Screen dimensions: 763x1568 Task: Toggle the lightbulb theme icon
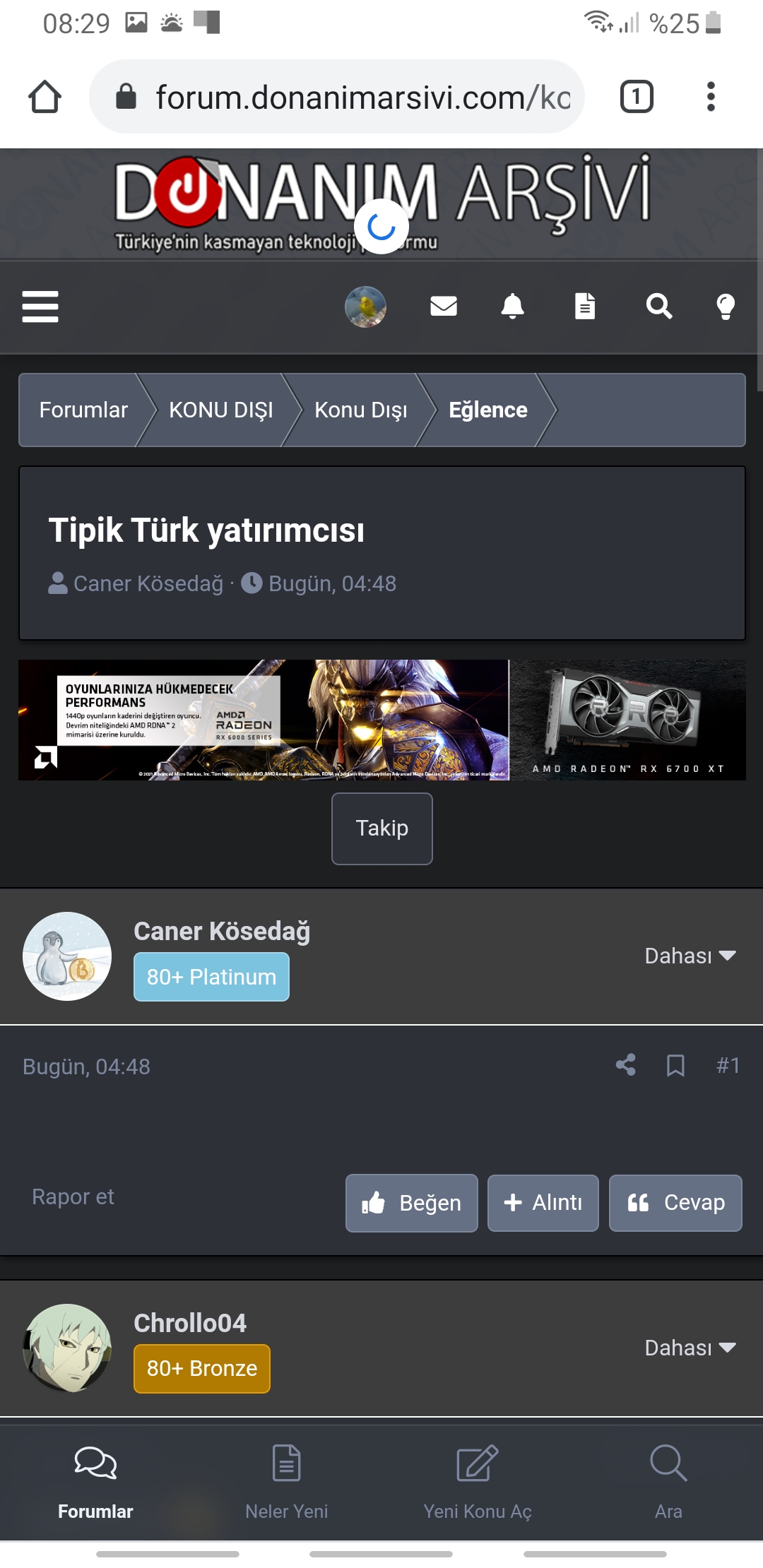(x=726, y=307)
